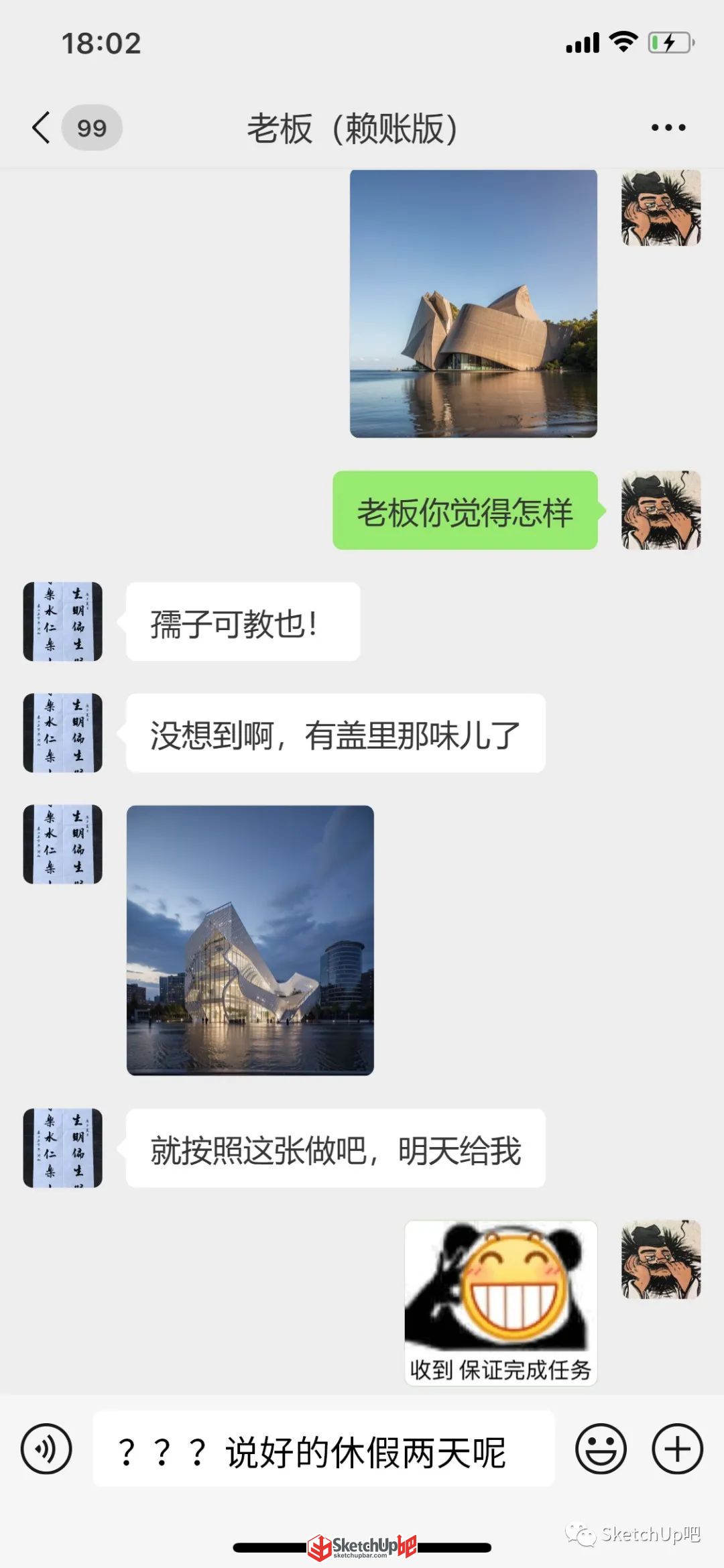Open own avatar beside 老板你觉得怎样 message
724x1568 pixels.
pos(661,510)
